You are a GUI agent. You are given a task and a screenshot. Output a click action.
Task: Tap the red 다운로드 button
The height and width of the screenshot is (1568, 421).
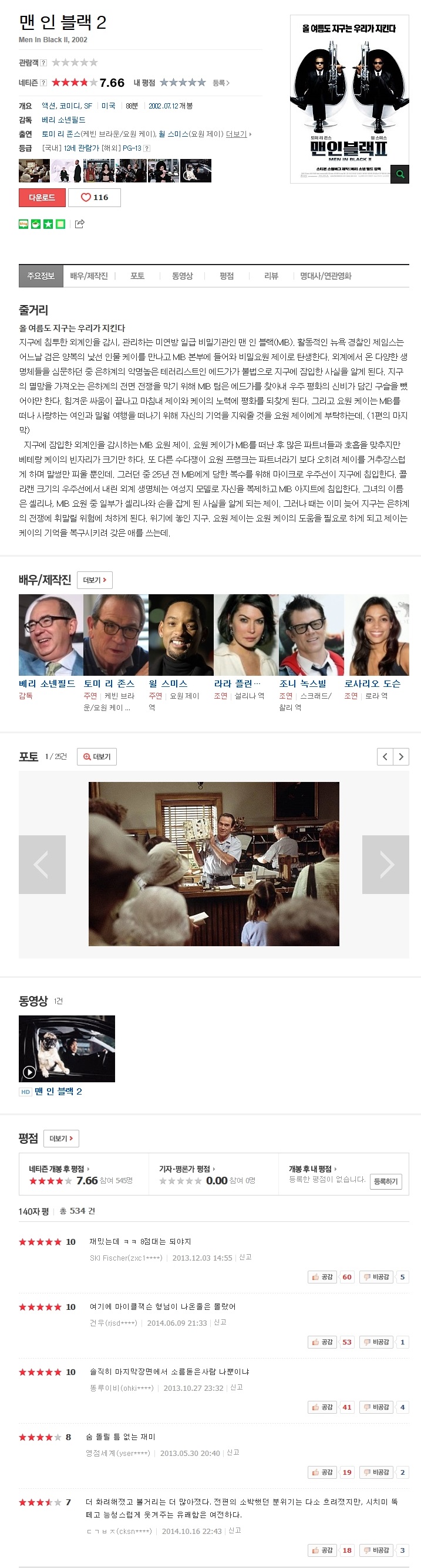[42, 197]
